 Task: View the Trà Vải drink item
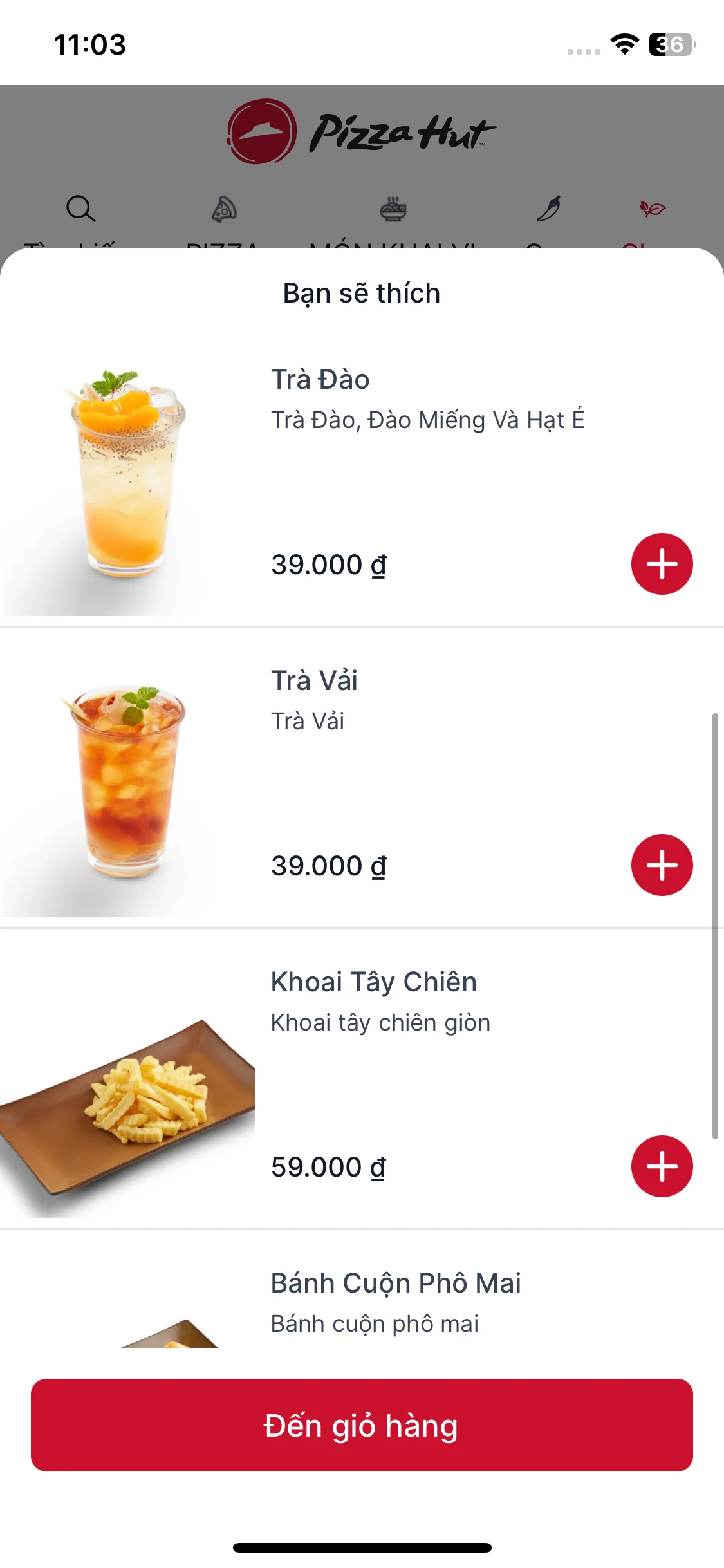[314, 681]
